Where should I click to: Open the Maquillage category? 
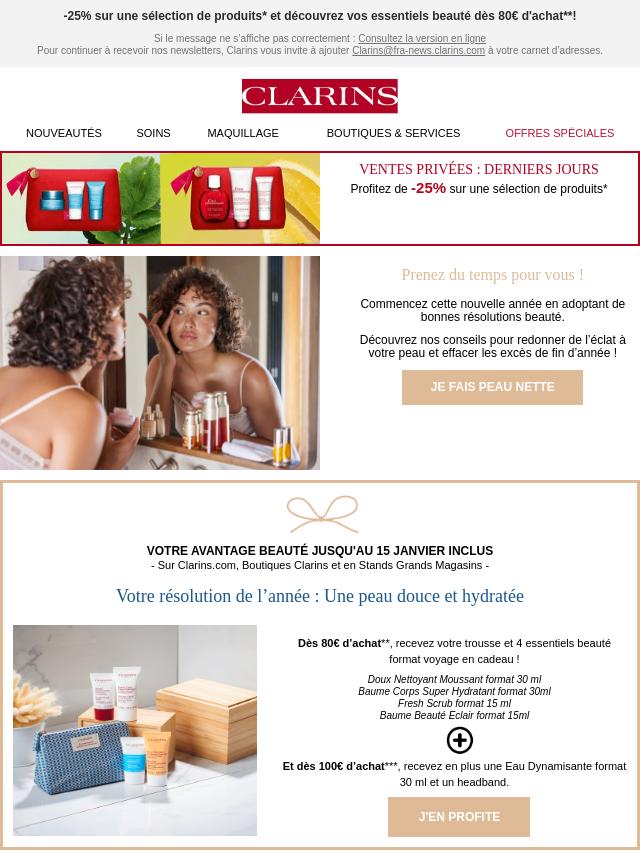(x=243, y=133)
